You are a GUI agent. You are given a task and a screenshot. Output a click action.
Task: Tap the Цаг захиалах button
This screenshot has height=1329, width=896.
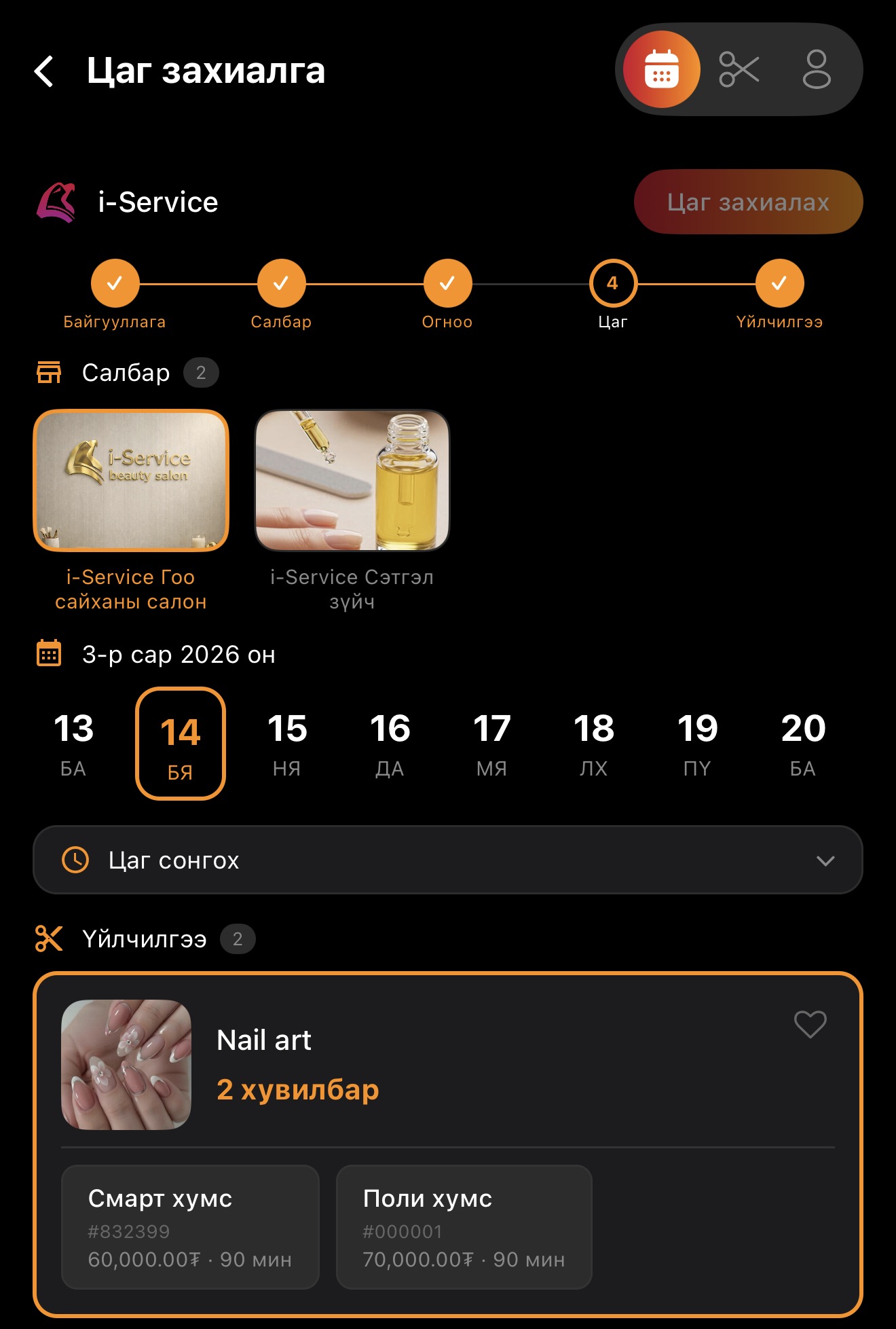[x=748, y=202]
